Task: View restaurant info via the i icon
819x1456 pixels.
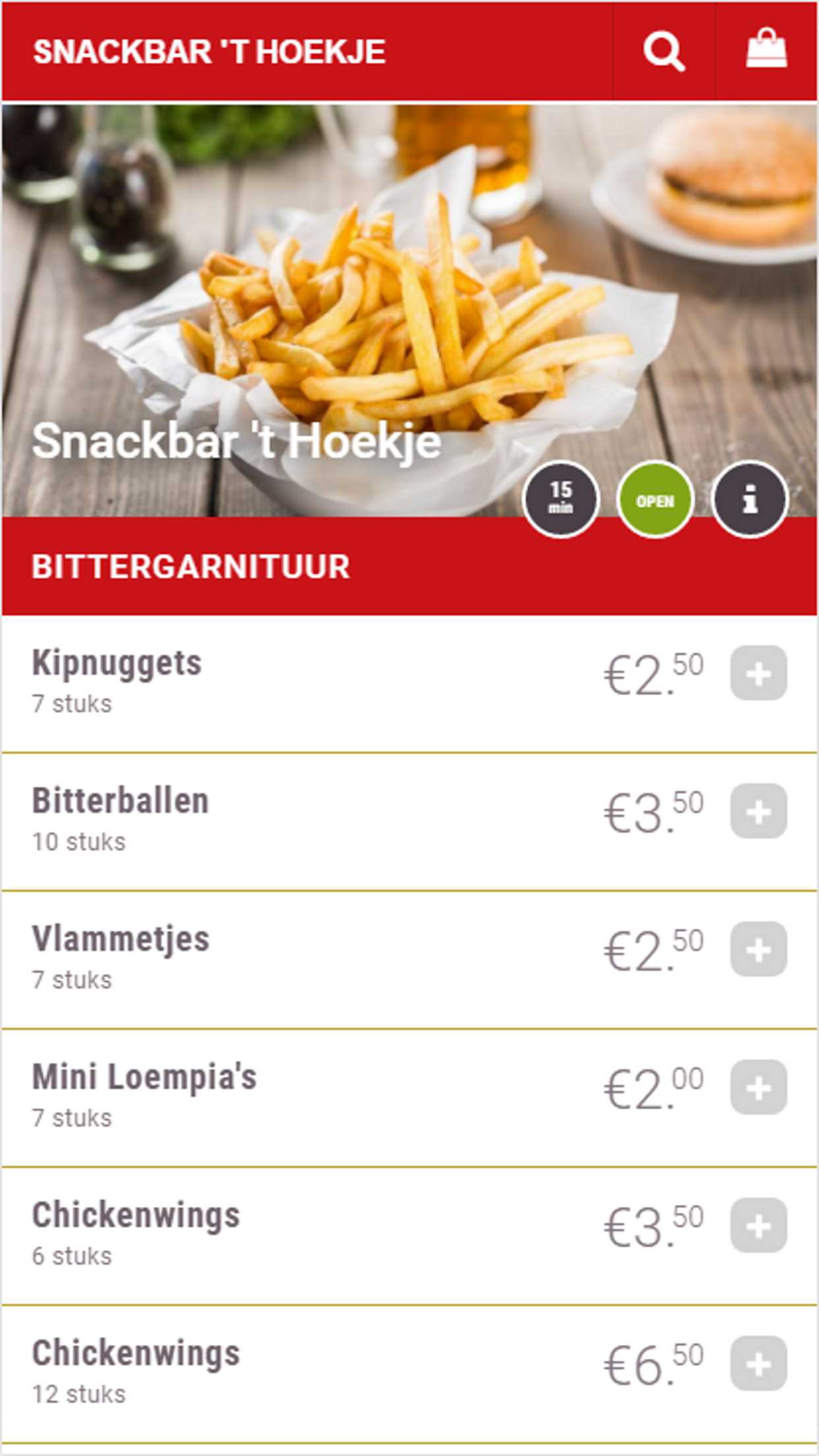Action: [x=749, y=499]
